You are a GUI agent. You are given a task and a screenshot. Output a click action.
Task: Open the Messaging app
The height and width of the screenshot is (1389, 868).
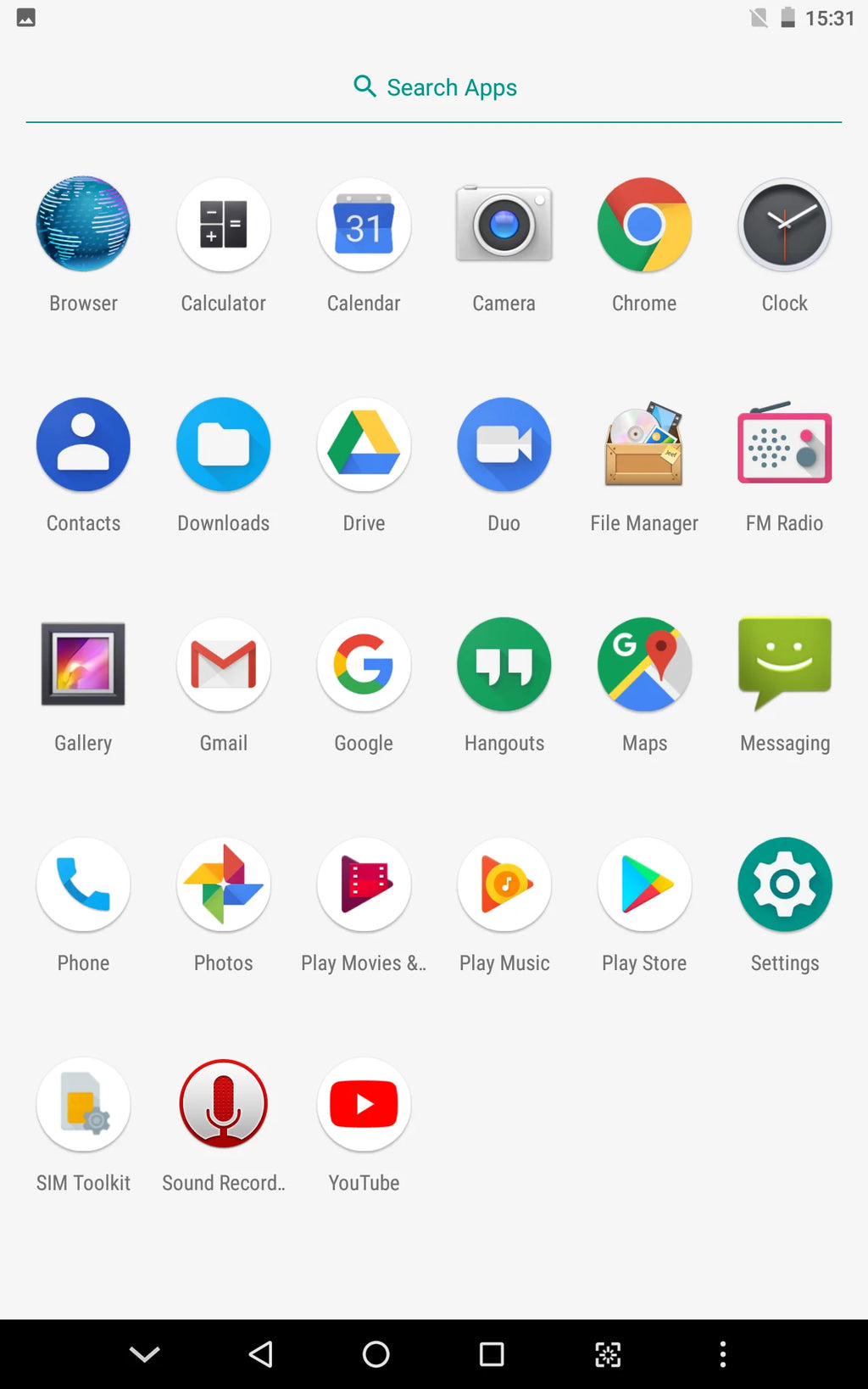point(784,664)
